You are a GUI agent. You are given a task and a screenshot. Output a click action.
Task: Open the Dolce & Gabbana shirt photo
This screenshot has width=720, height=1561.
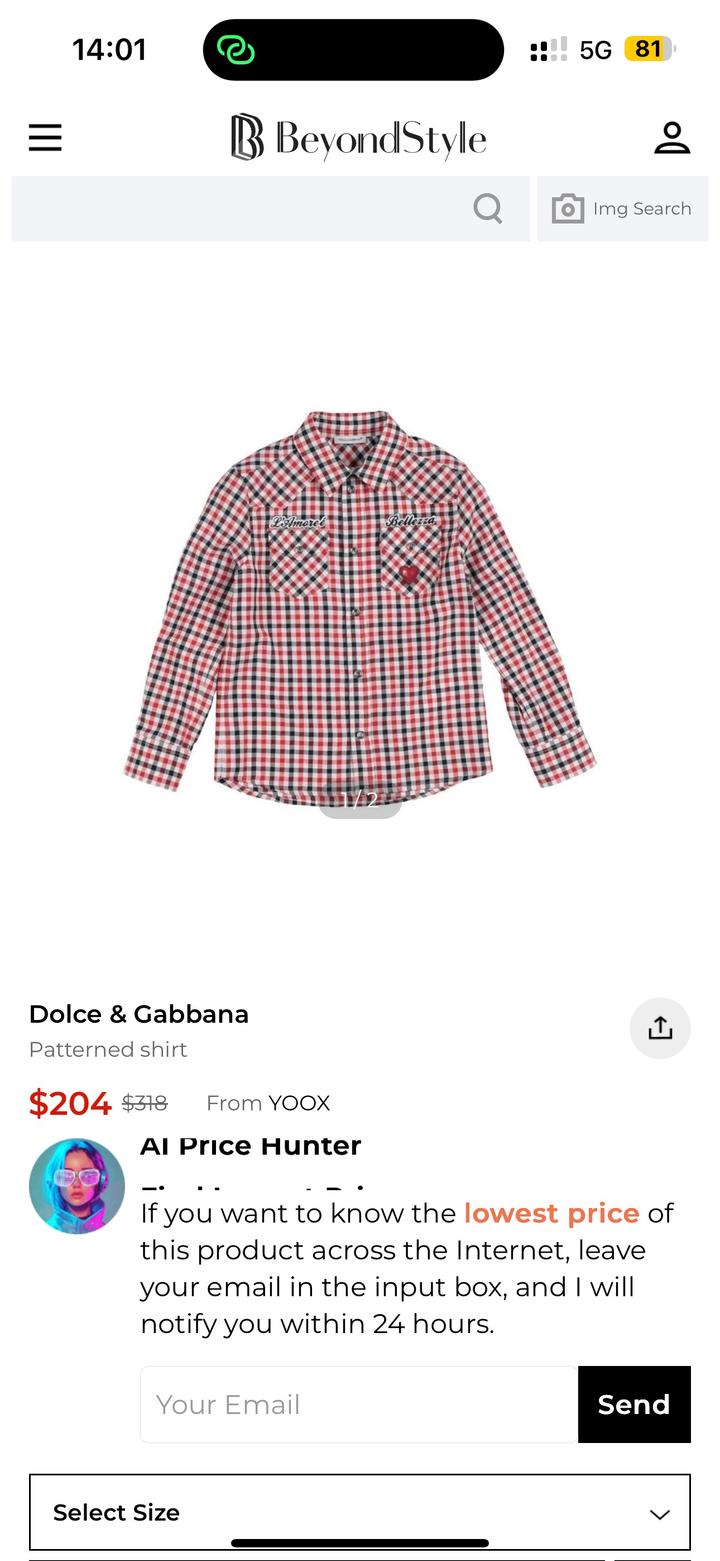(360, 600)
